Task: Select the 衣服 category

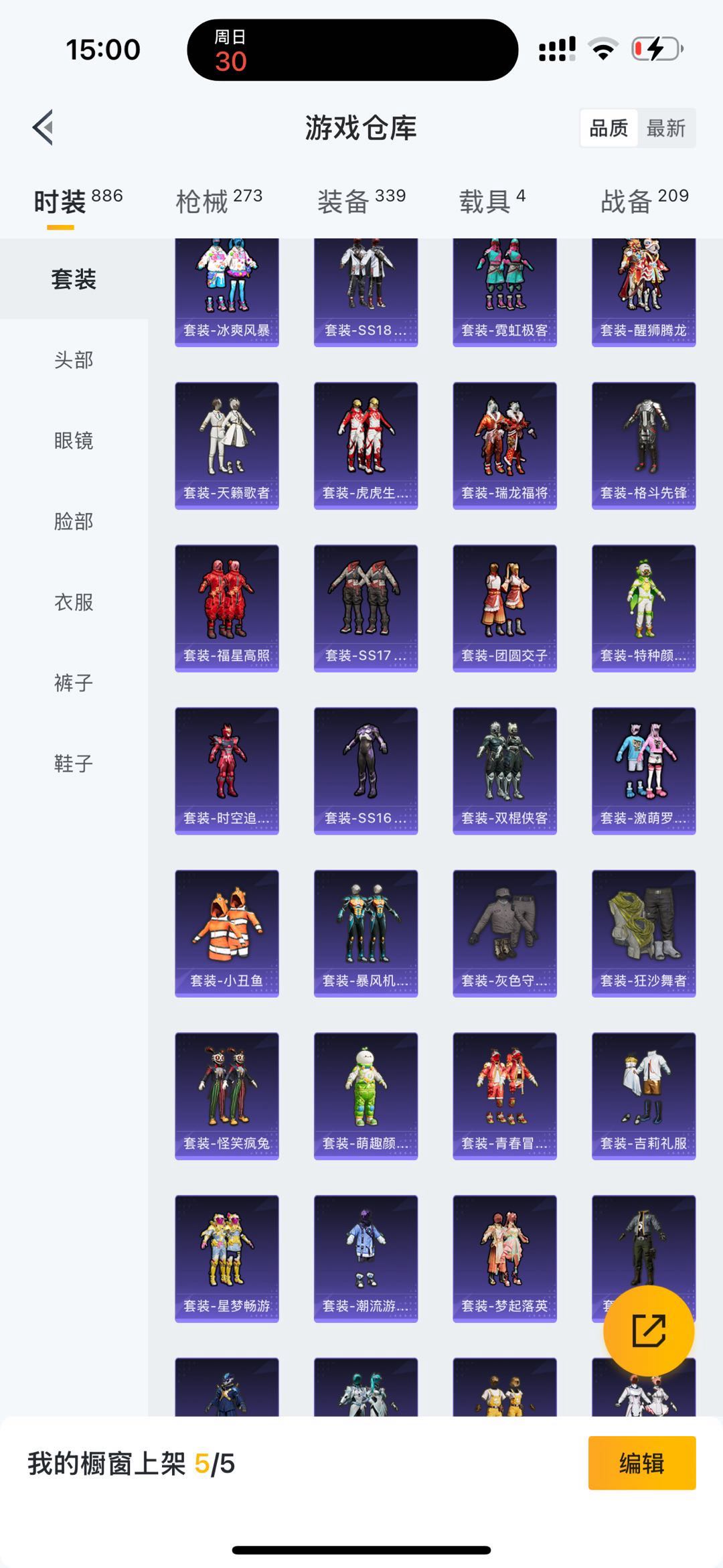Action: 74,602
